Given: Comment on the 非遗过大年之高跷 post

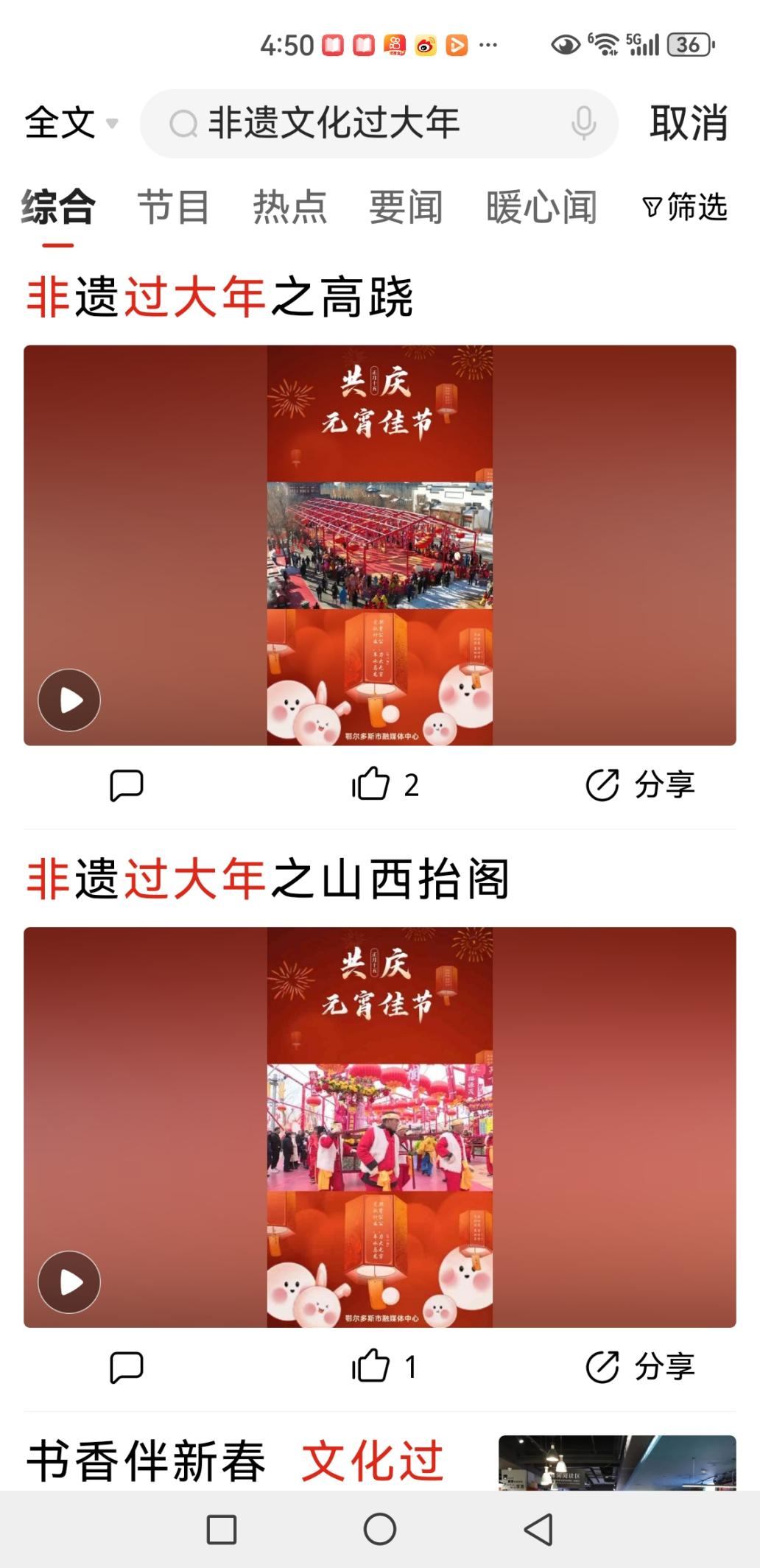Looking at the screenshot, I should tap(126, 785).
